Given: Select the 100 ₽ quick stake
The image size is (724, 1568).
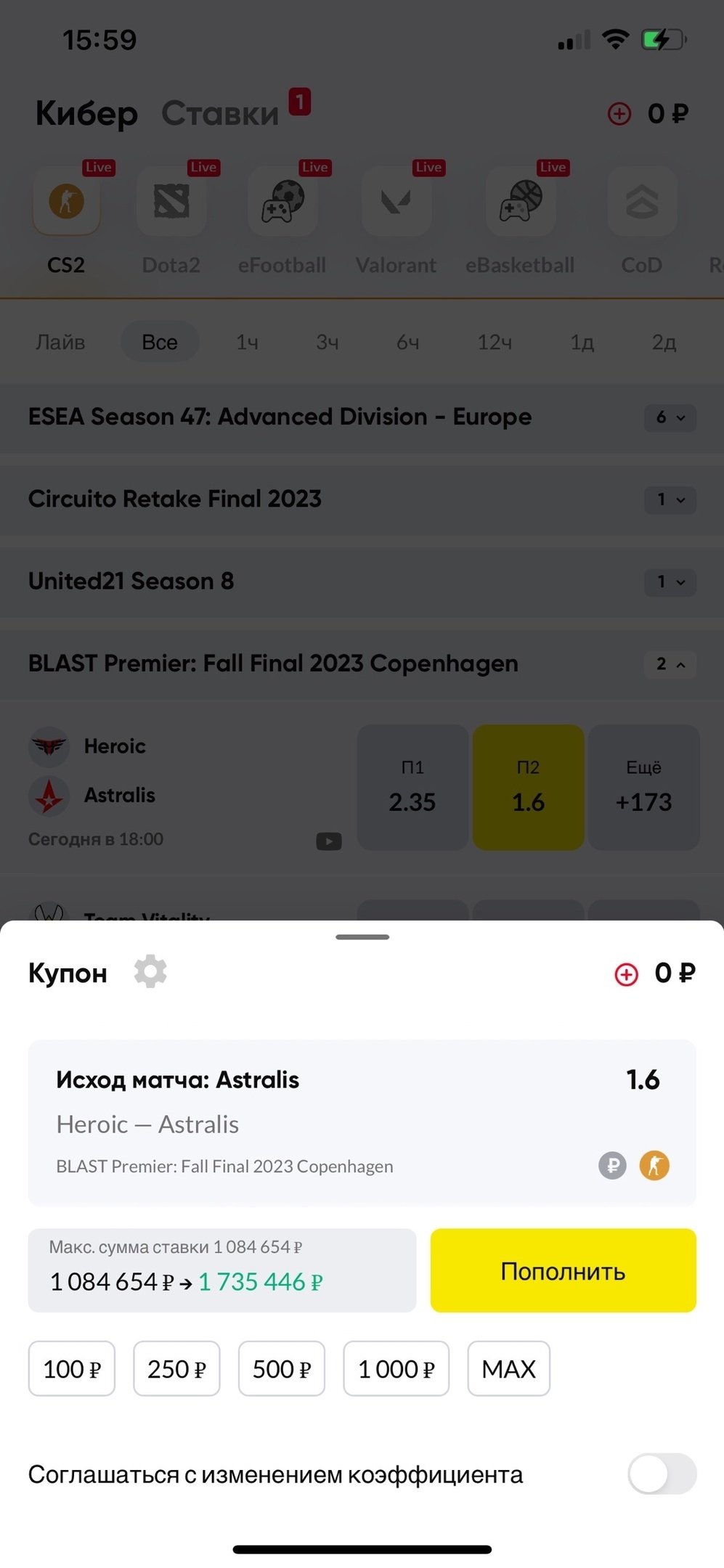Looking at the screenshot, I should 72,1368.
